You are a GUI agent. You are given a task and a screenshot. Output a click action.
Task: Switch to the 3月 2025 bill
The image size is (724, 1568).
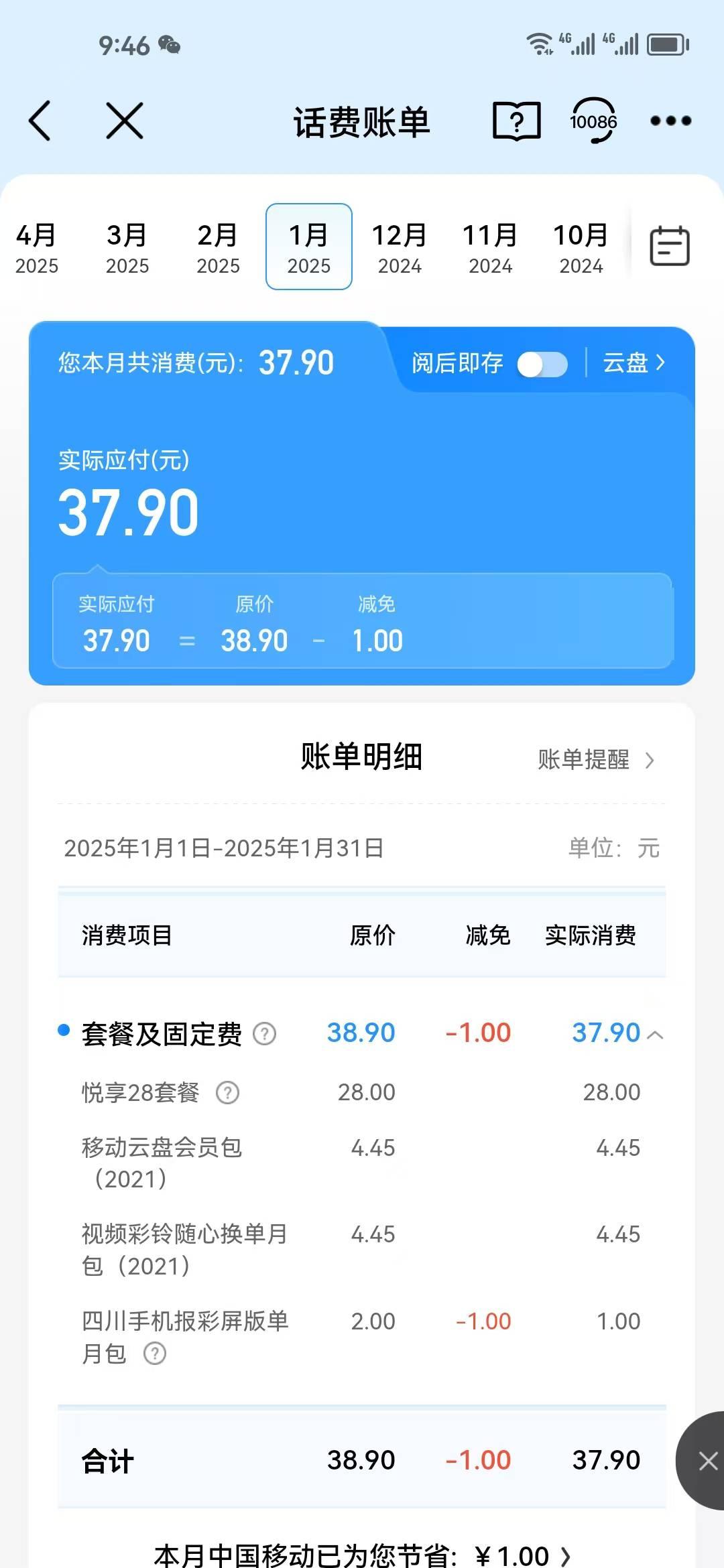127,248
